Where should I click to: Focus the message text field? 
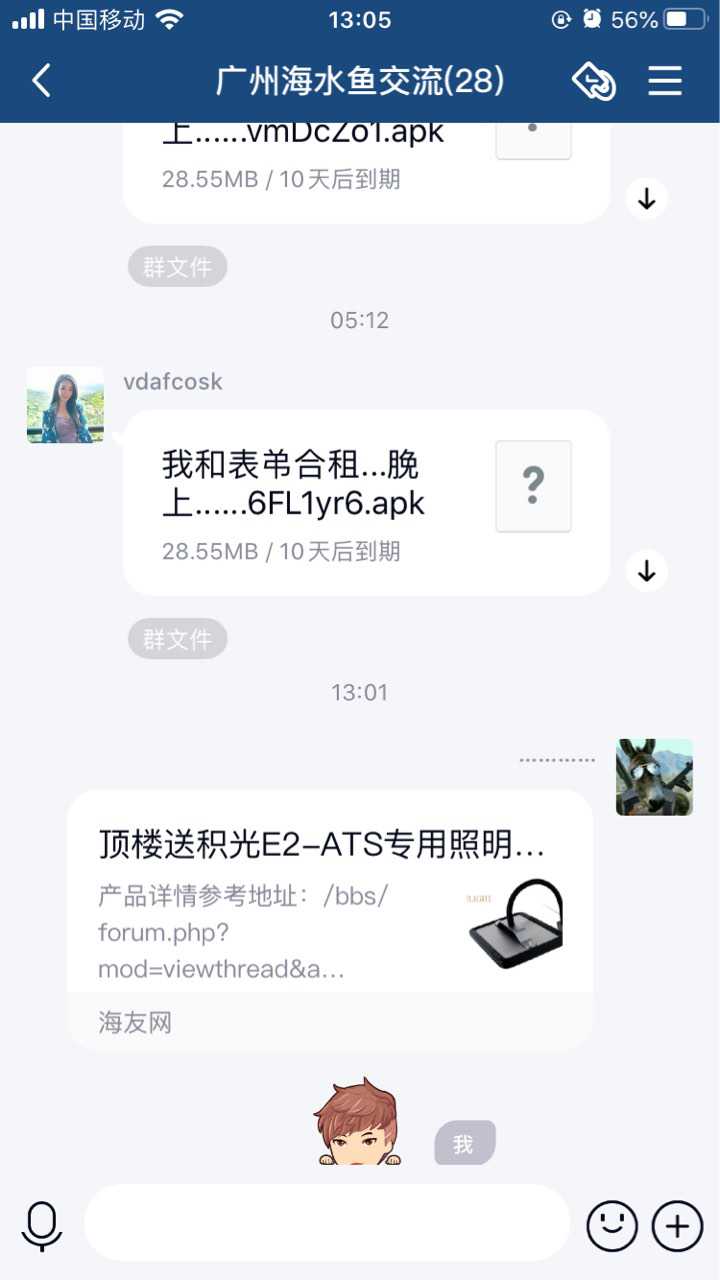326,1223
